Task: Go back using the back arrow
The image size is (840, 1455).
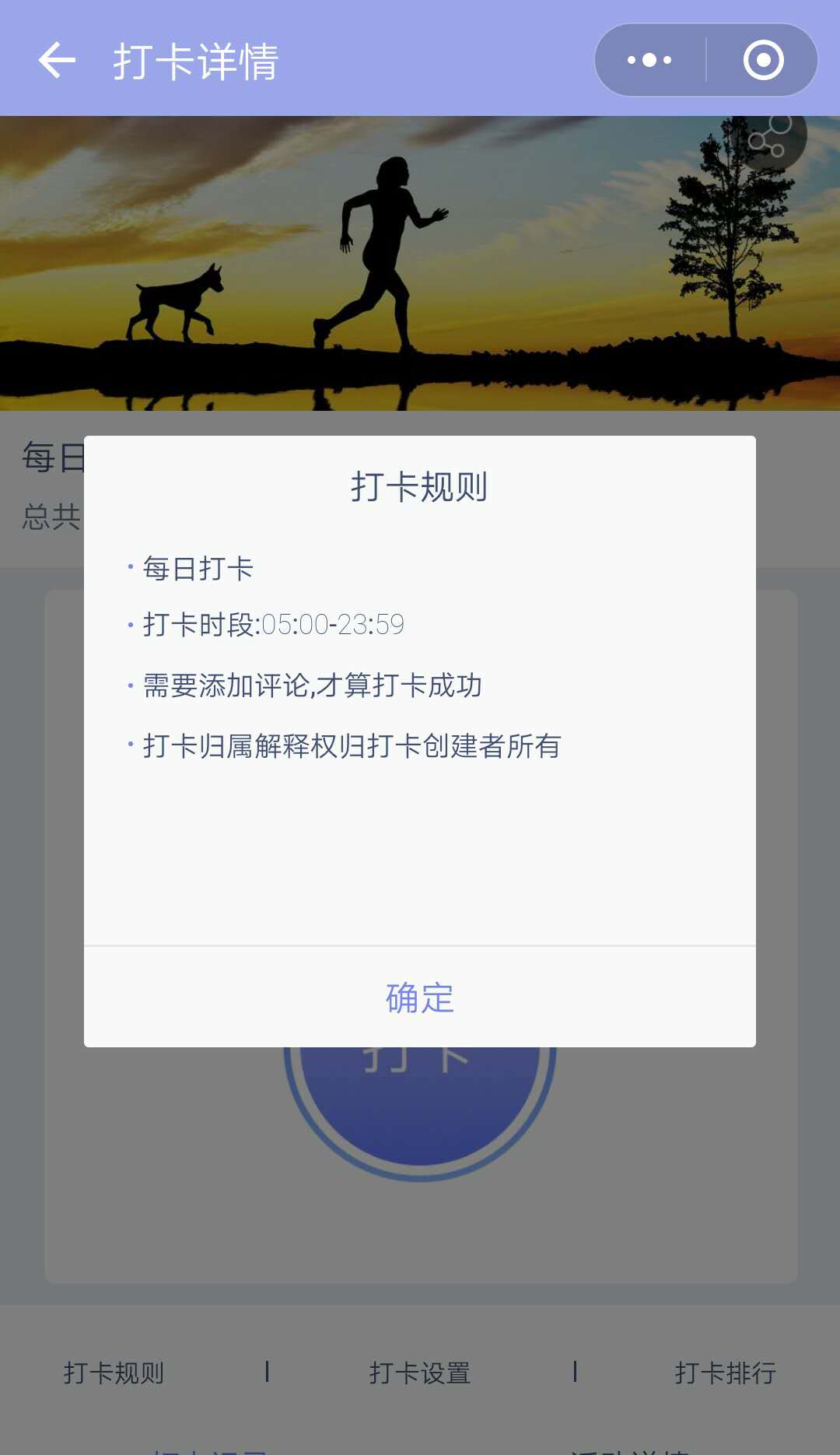Action: click(x=57, y=61)
